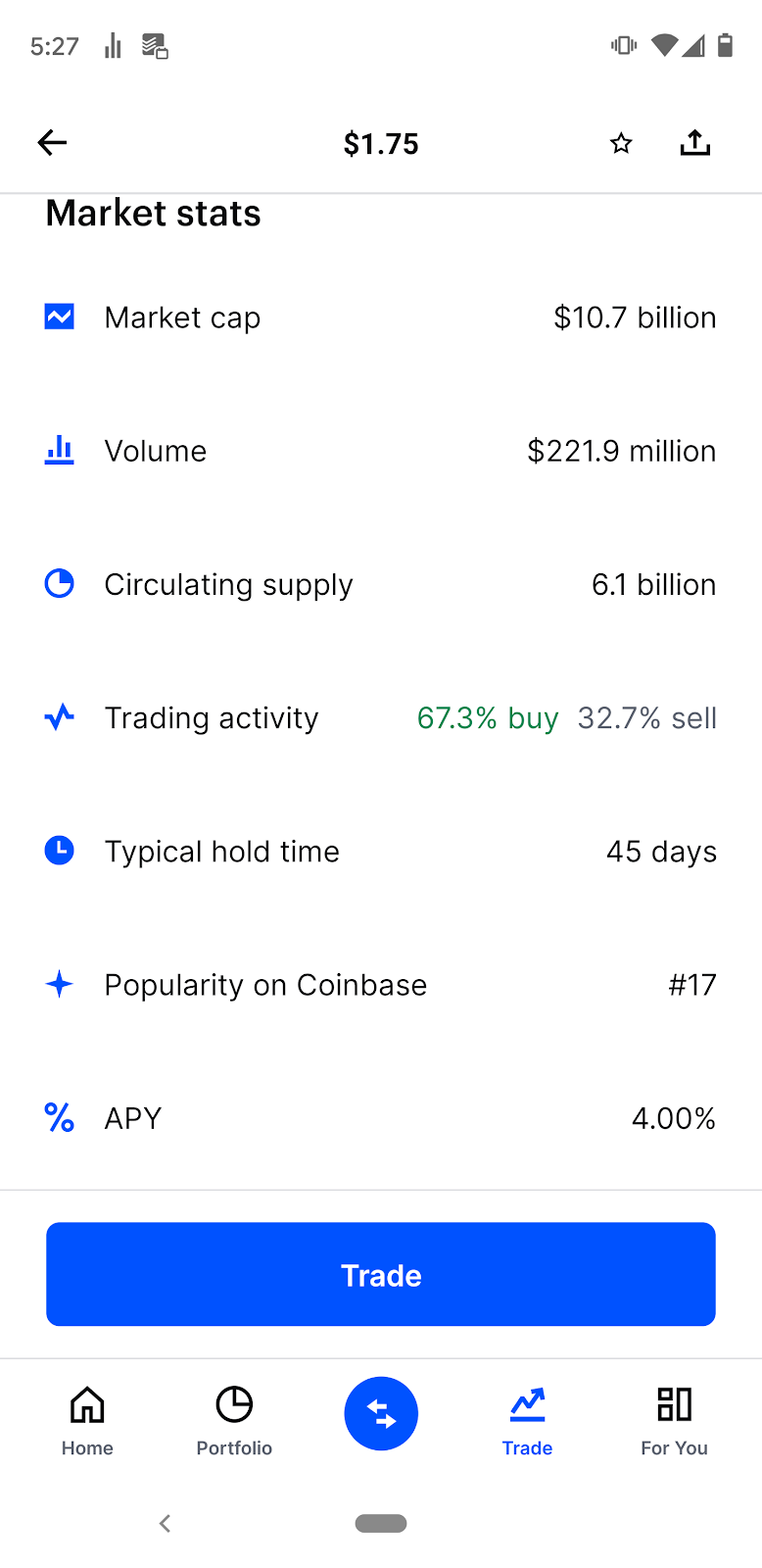Tap the blue Trade button
The image size is (762, 1568).
[381, 1274]
